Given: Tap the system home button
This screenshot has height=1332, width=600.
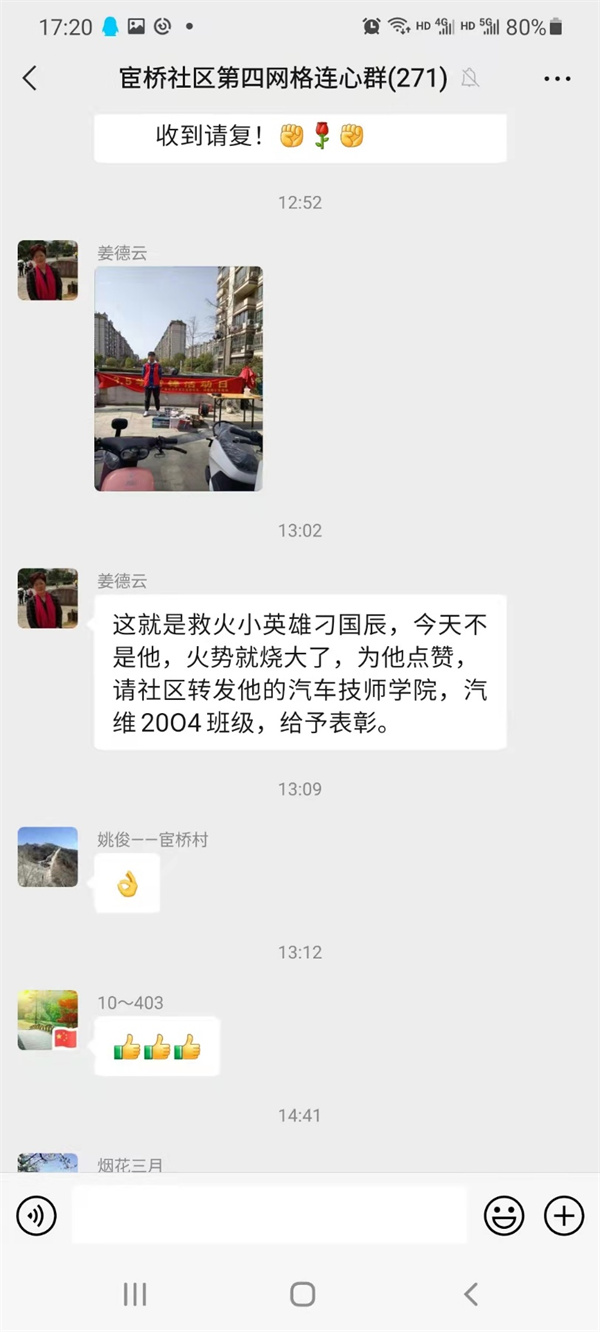Looking at the screenshot, I should 301,1294.
